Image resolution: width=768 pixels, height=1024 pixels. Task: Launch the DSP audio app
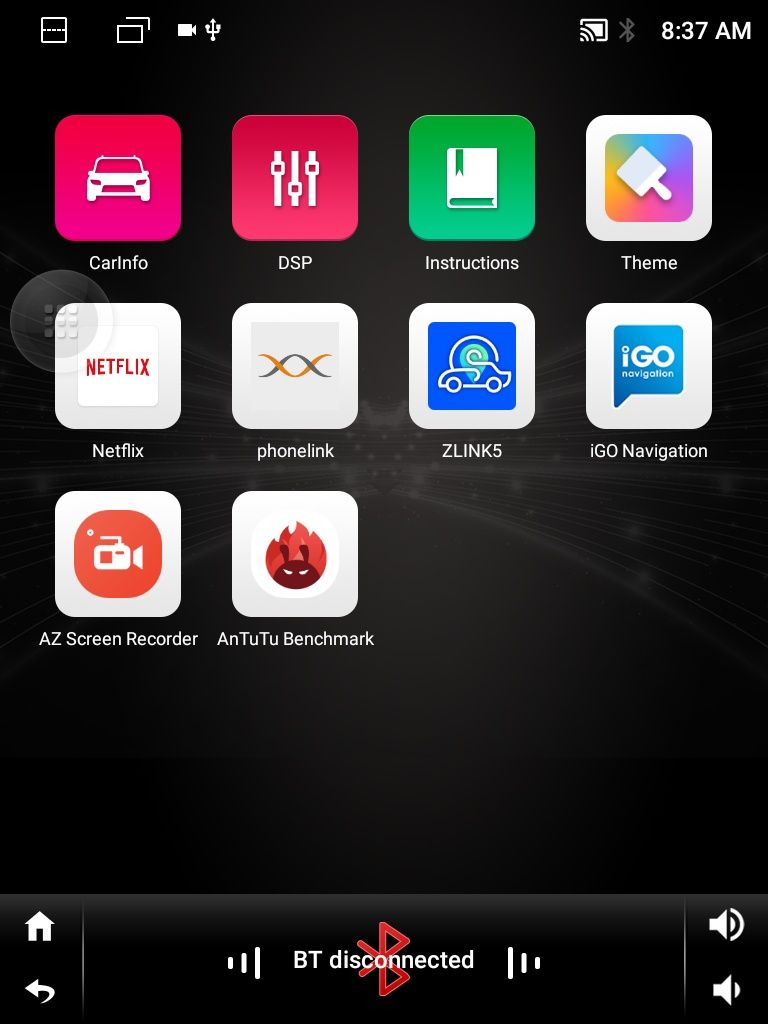pos(295,178)
